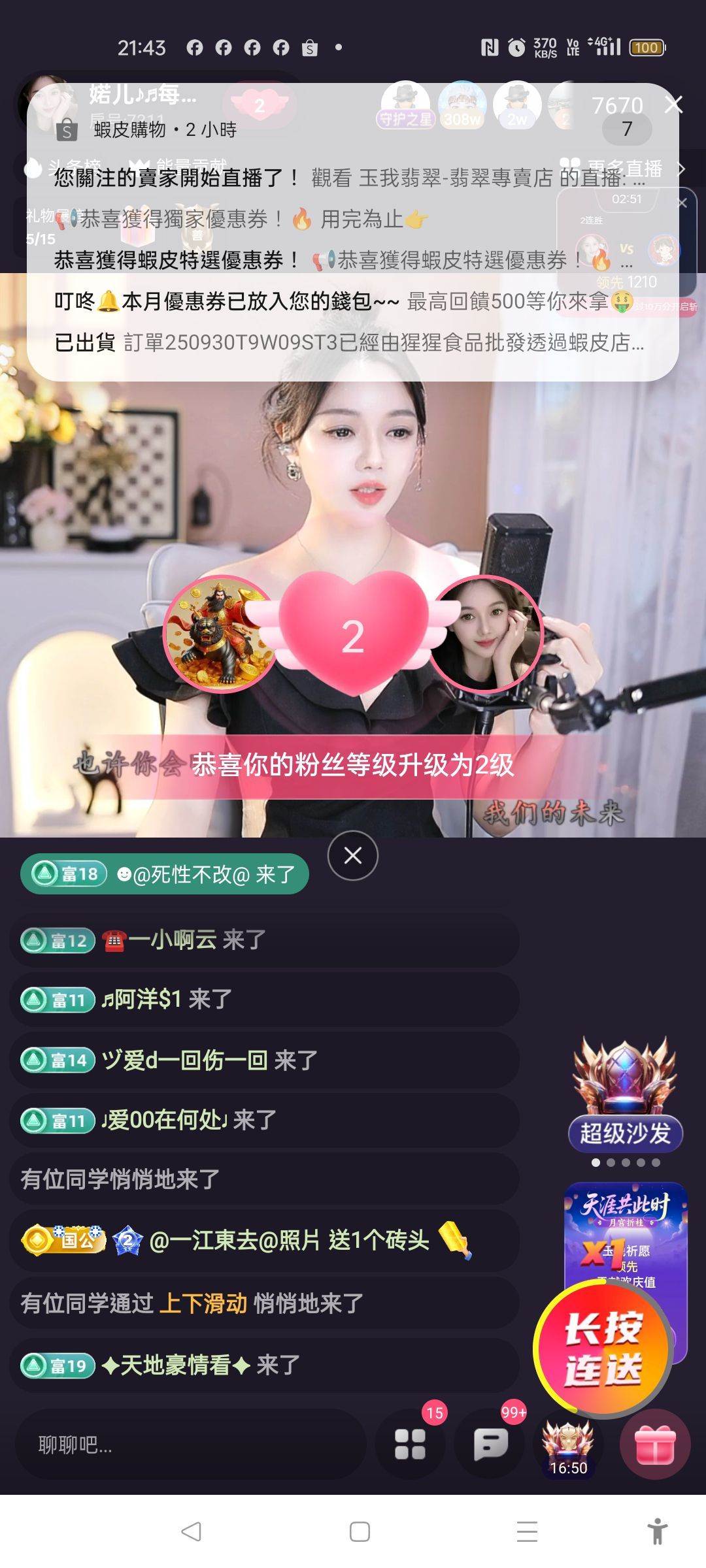Viewport: 706px width, 1568px height.
Task: Open the seller livestream started notification
Action: 349,178
